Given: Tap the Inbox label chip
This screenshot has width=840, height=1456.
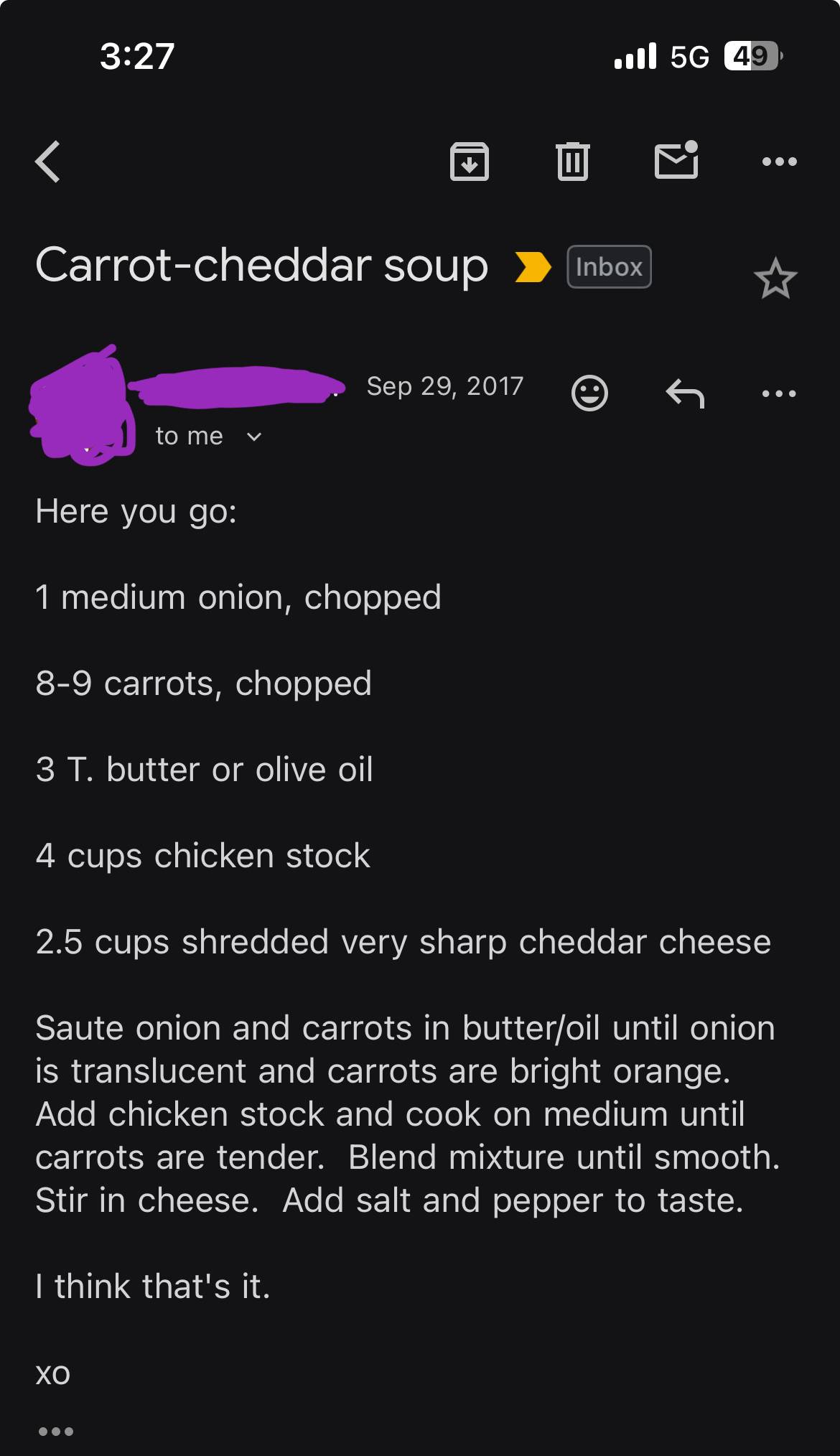Looking at the screenshot, I should tap(609, 267).
